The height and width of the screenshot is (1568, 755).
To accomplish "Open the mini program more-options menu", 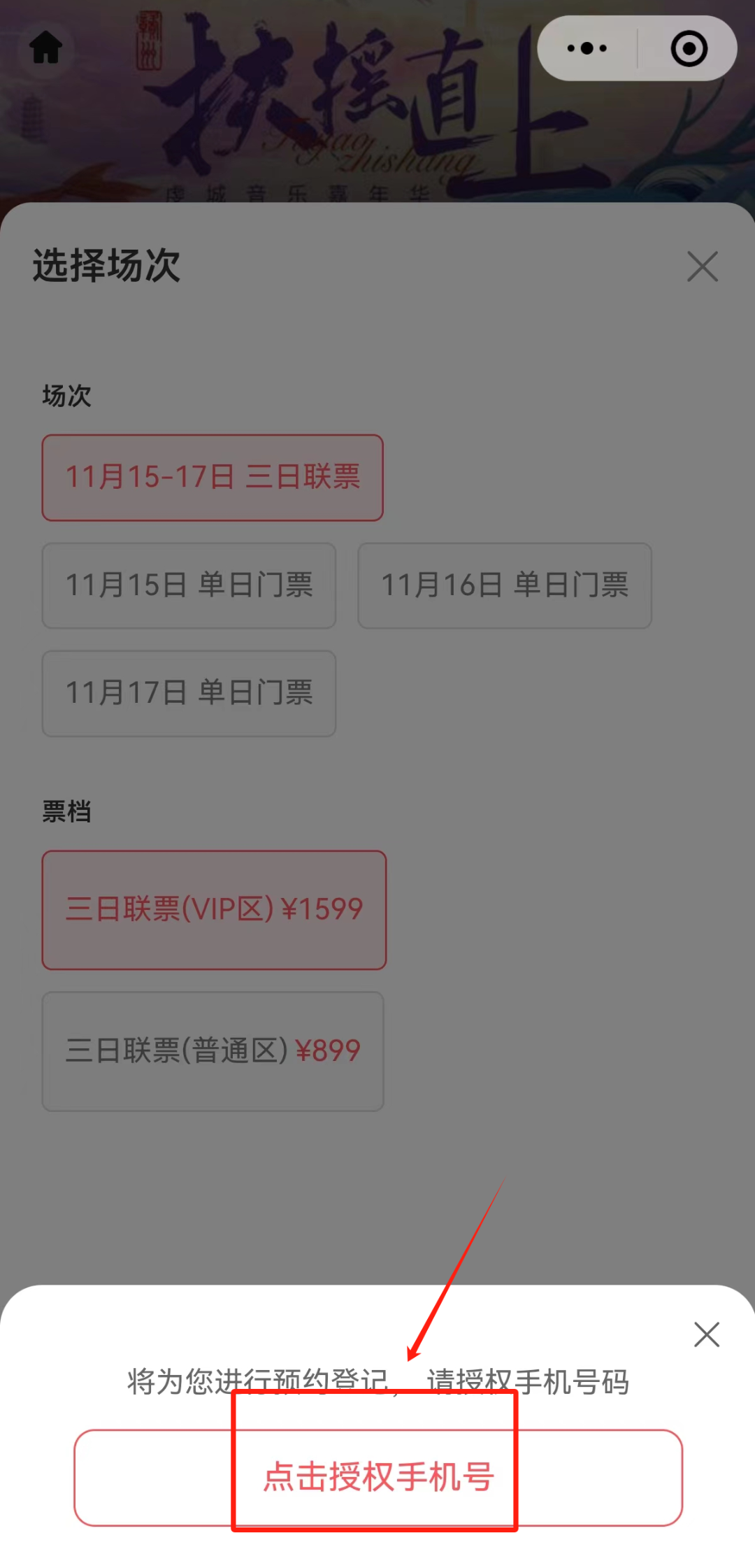I will [587, 48].
